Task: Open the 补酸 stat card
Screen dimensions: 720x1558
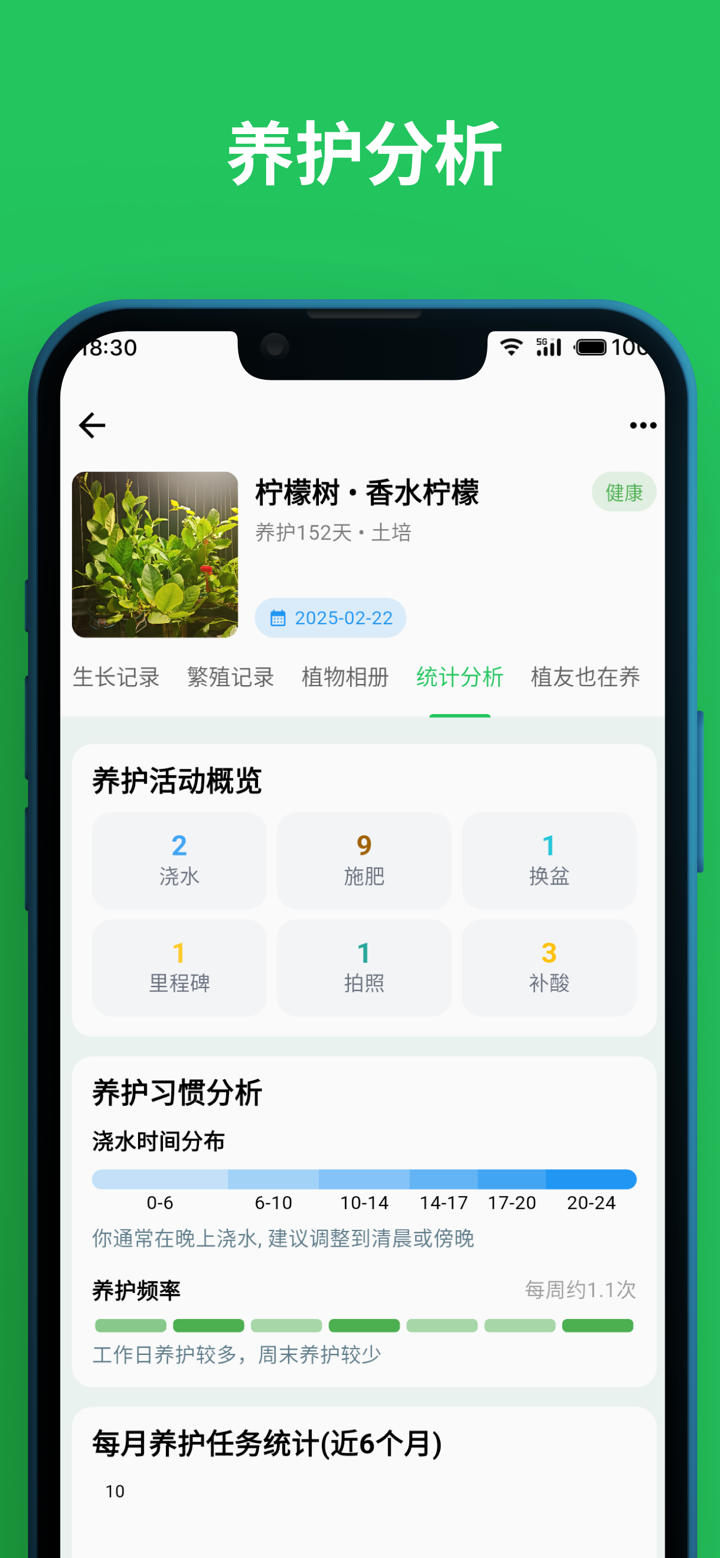Action: (548, 967)
